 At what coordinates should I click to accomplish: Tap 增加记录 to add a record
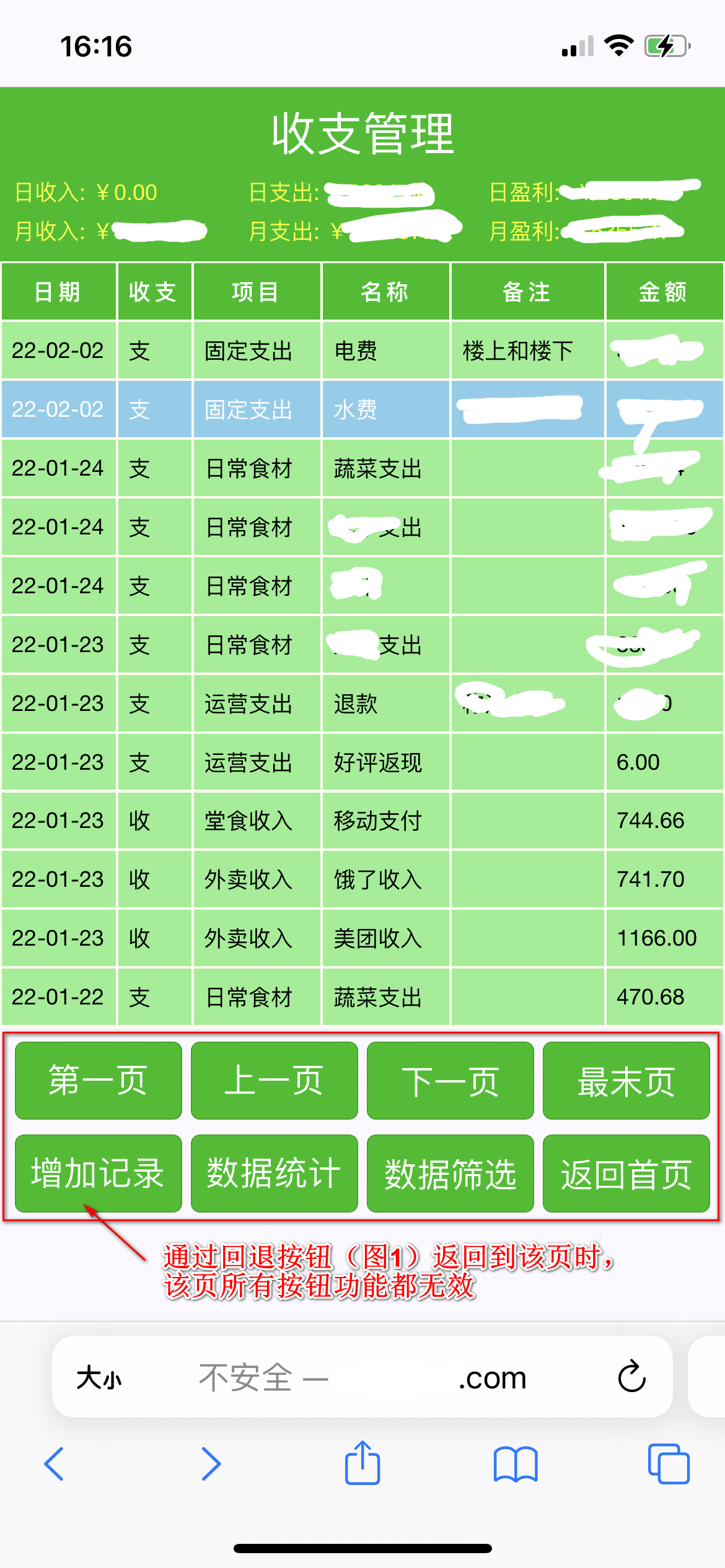click(98, 1174)
